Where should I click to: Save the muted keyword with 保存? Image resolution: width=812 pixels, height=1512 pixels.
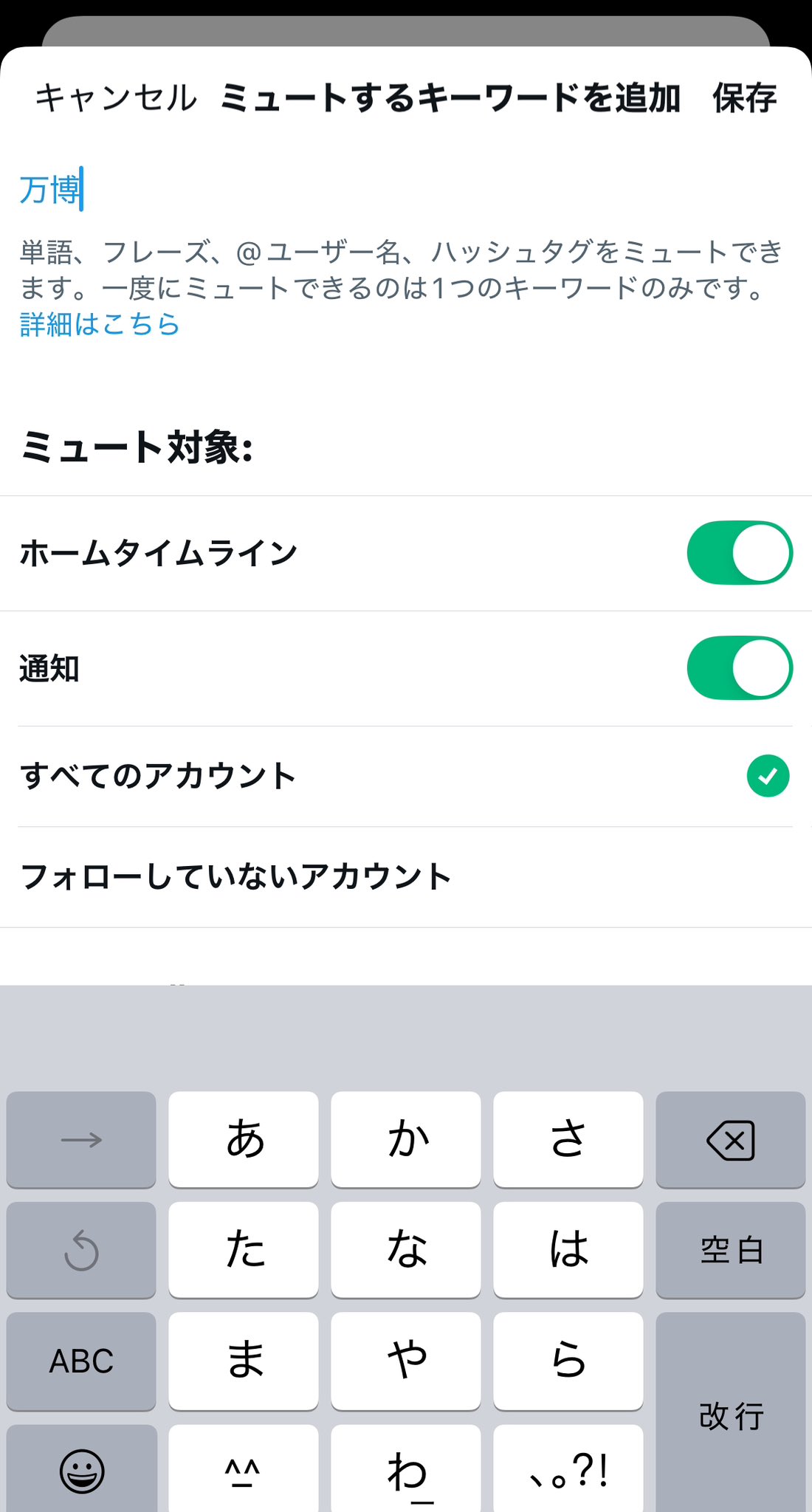pyautogui.click(x=744, y=97)
